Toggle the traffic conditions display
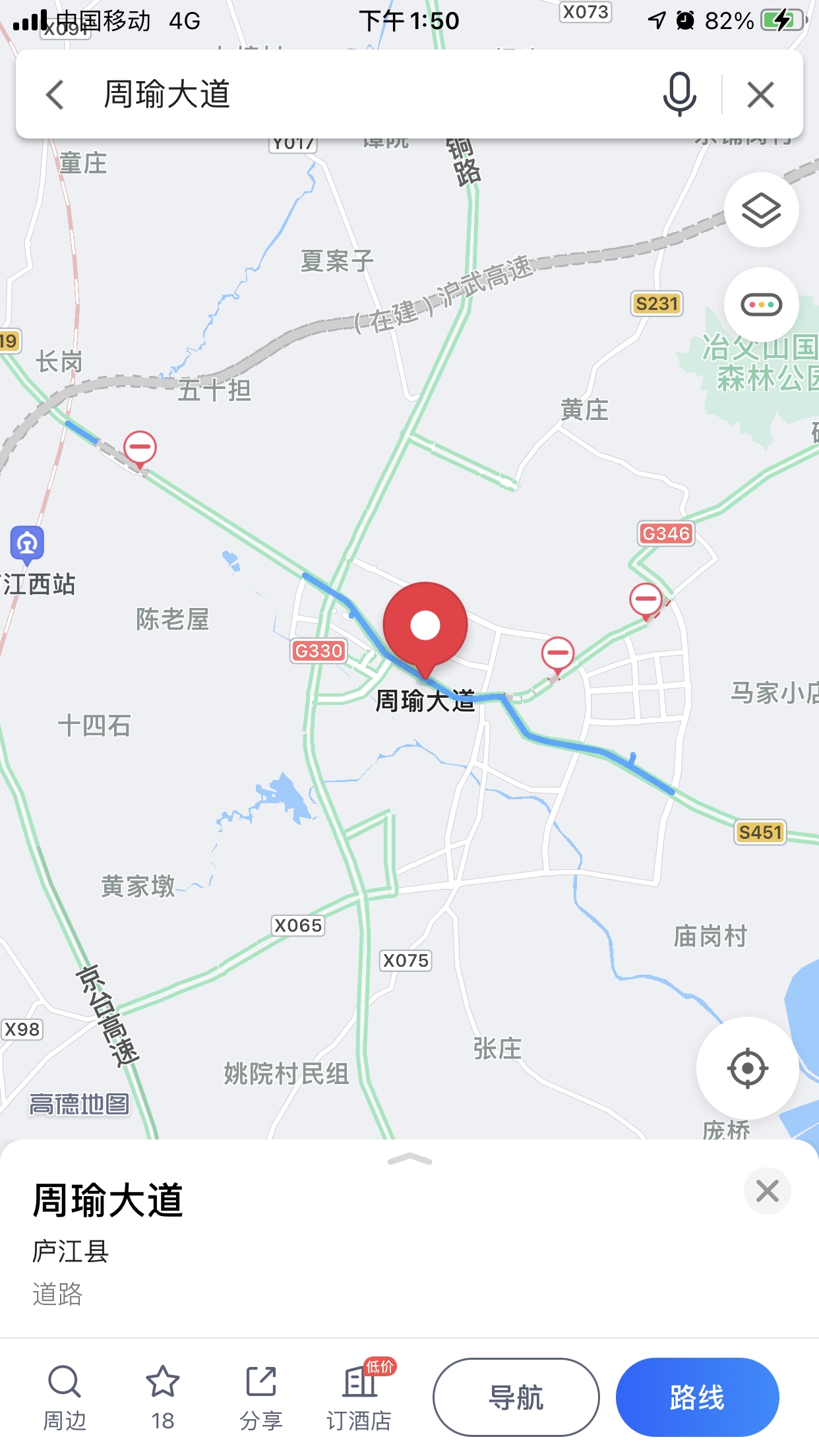 tap(761, 305)
